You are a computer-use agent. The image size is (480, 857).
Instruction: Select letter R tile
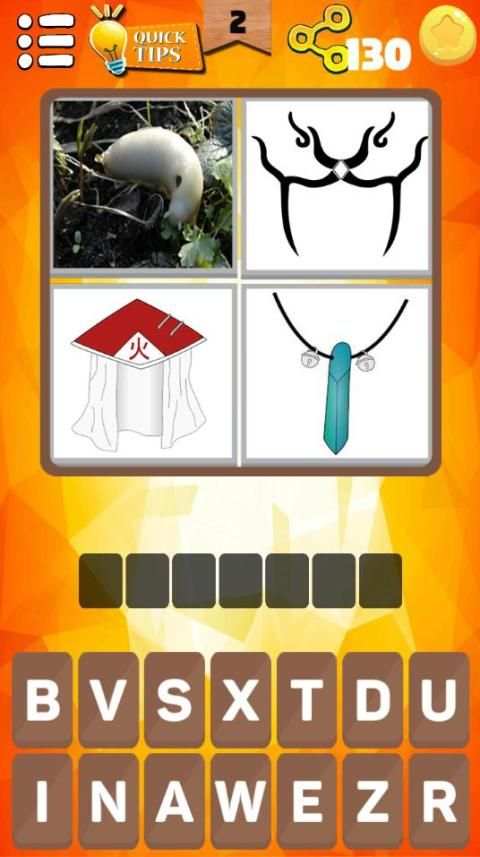(x=439, y=801)
